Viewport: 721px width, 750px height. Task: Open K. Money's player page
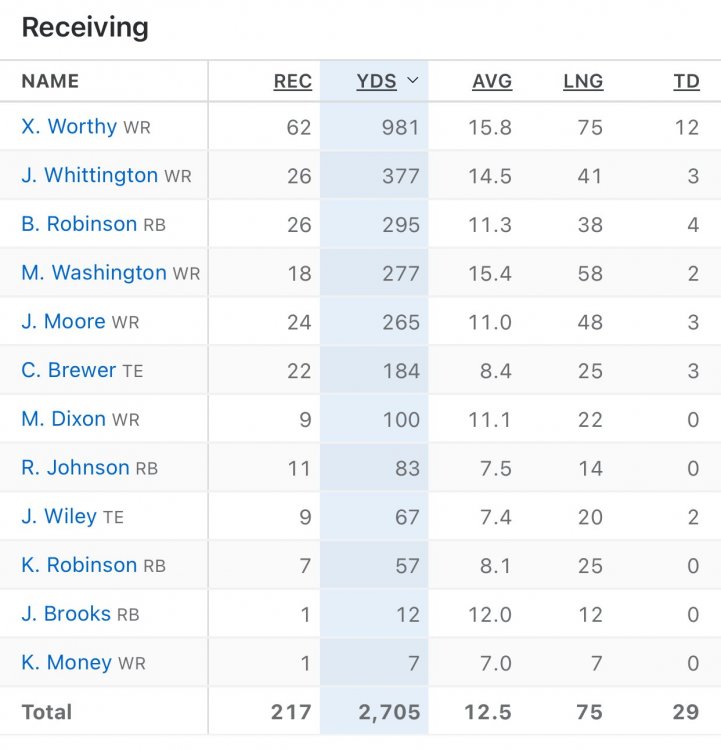pyautogui.click(x=66, y=662)
